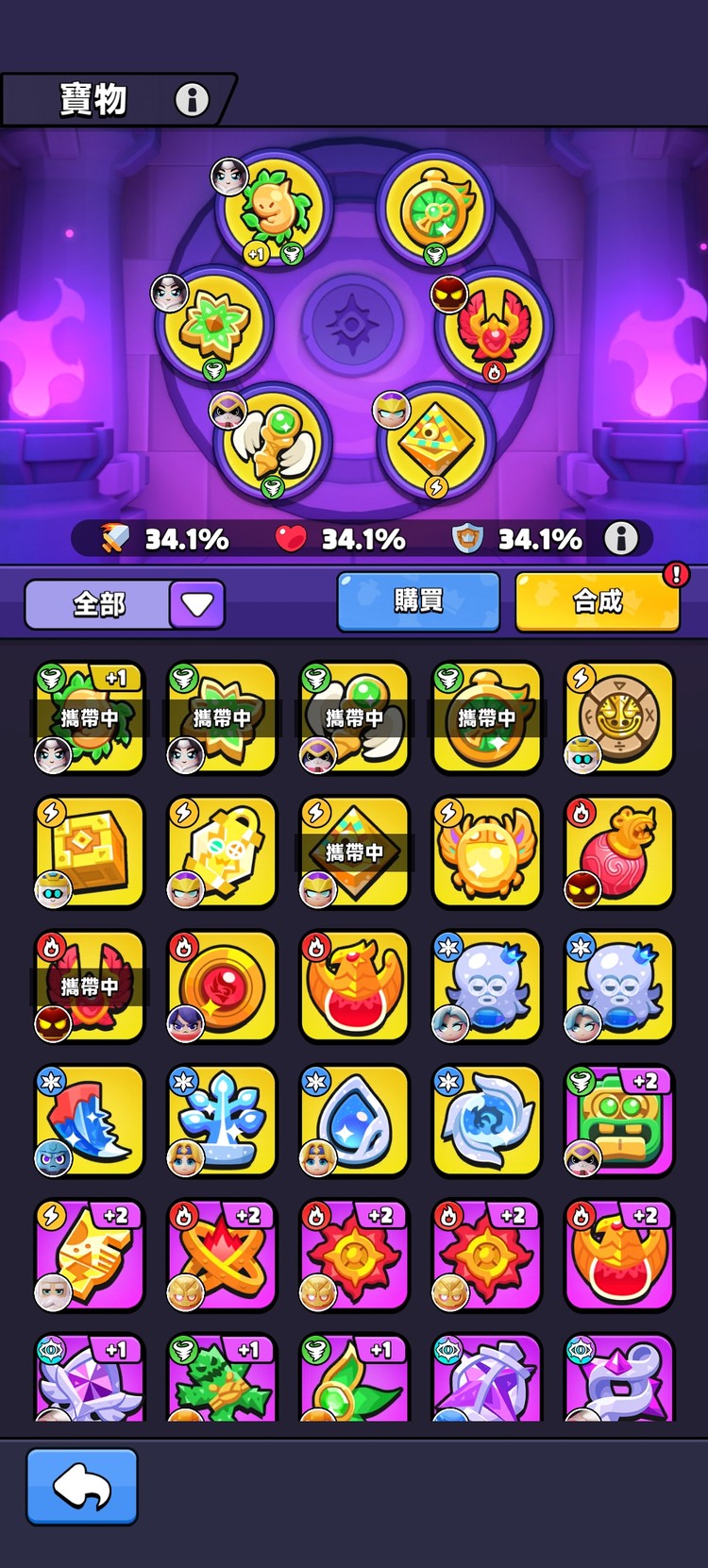Open the round golden mask disc treasure
The image size is (708, 1568).
619,717
